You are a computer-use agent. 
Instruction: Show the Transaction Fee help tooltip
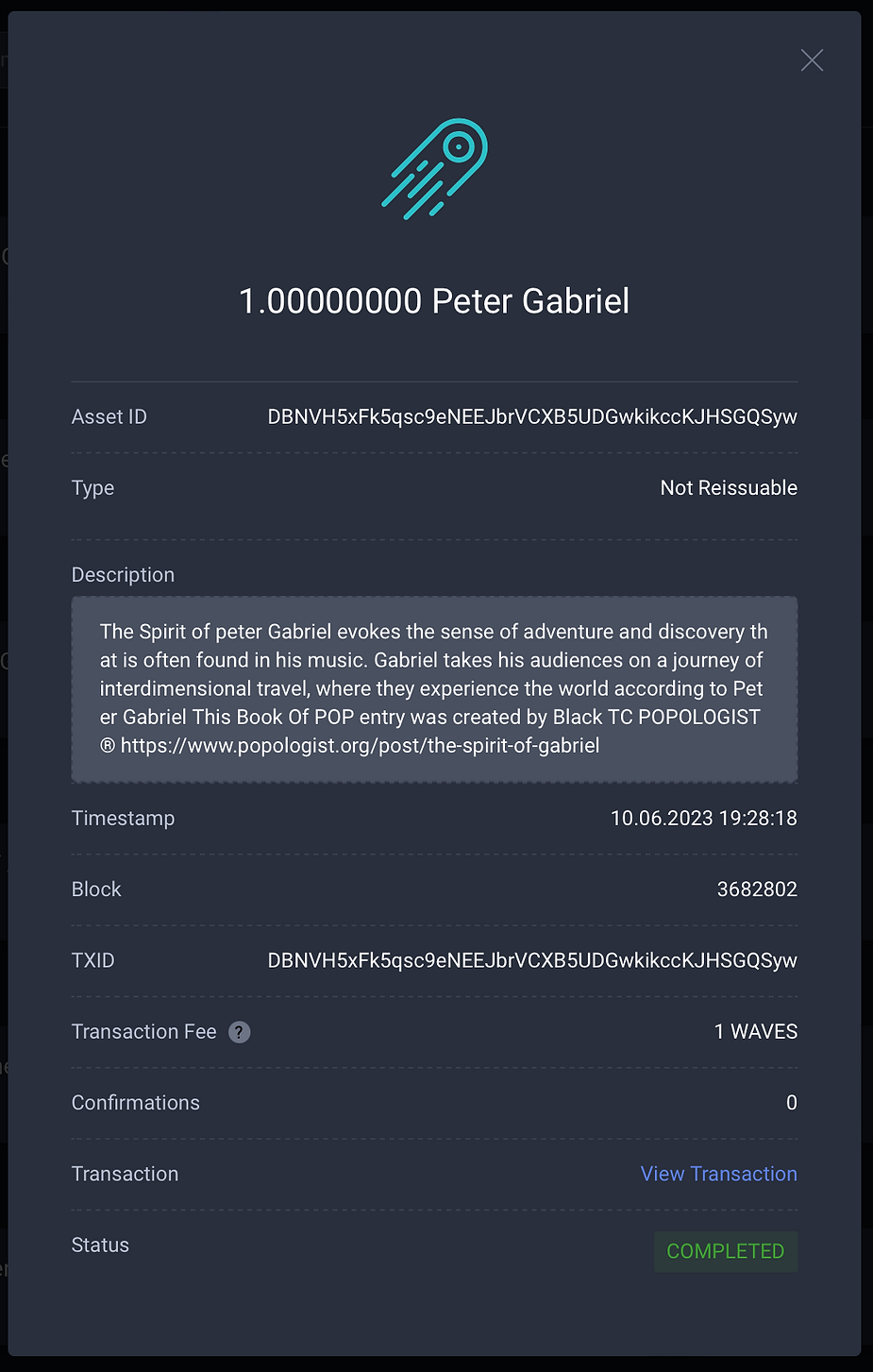click(240, 1032)
